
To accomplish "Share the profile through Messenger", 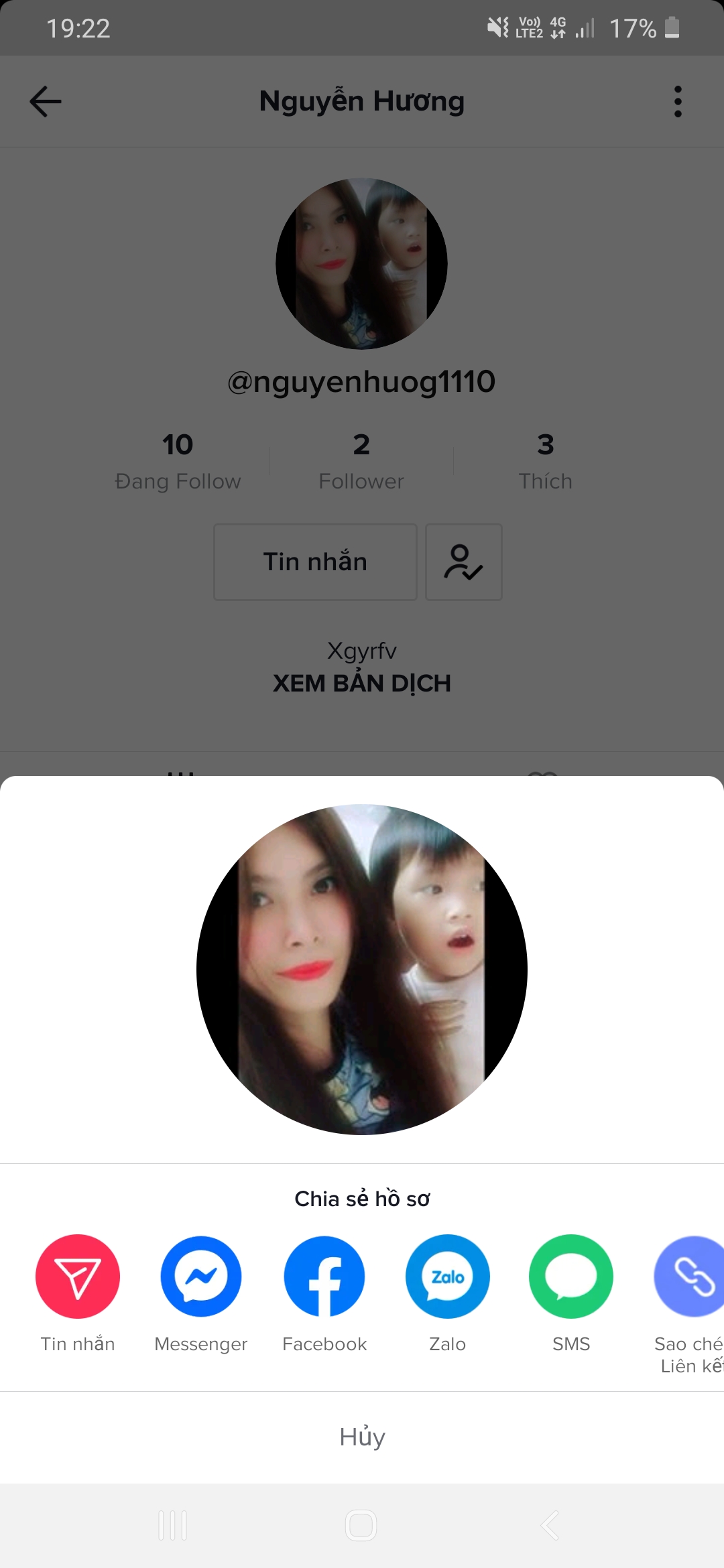I will coord(201,1276).
